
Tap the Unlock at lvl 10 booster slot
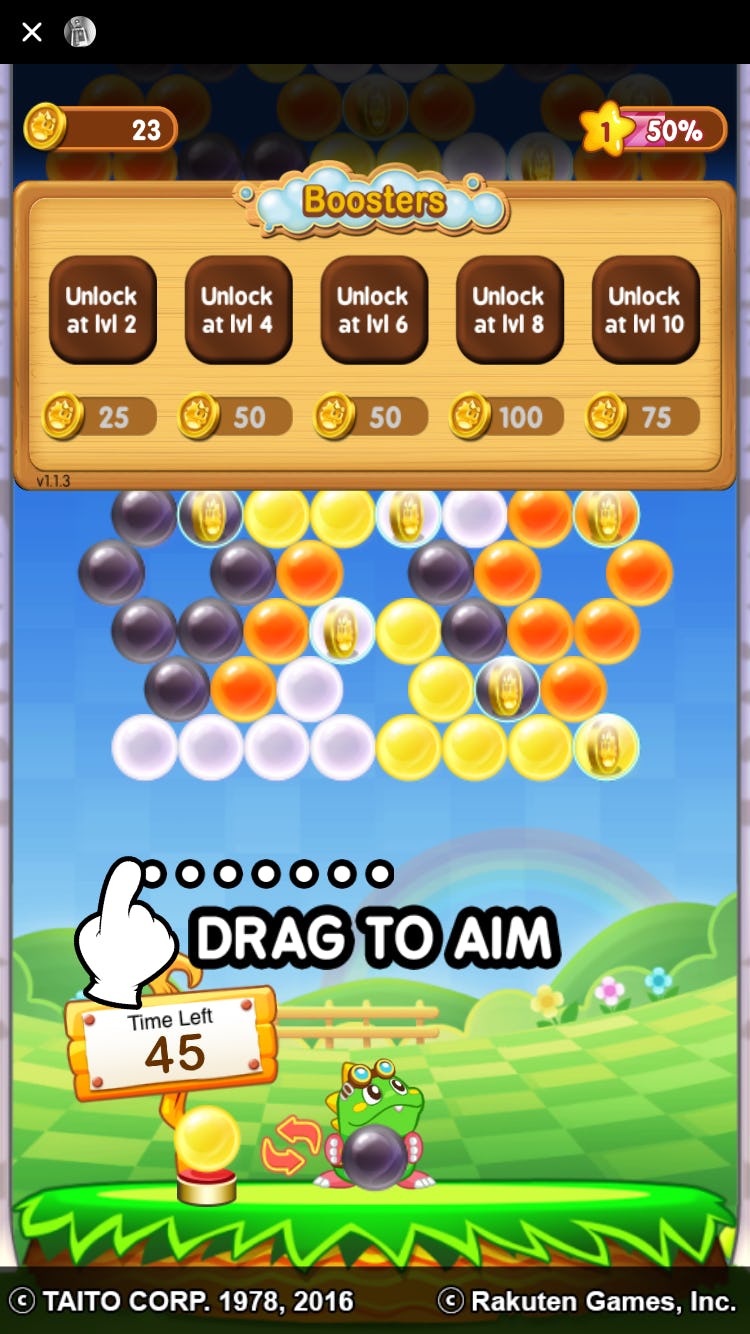tap(645, 308)
